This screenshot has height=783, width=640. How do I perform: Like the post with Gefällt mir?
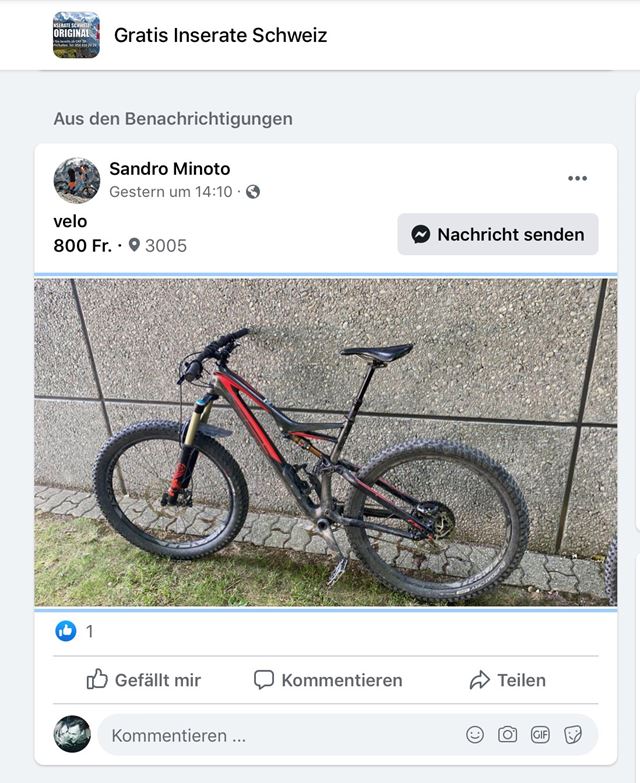coord(144,680)
